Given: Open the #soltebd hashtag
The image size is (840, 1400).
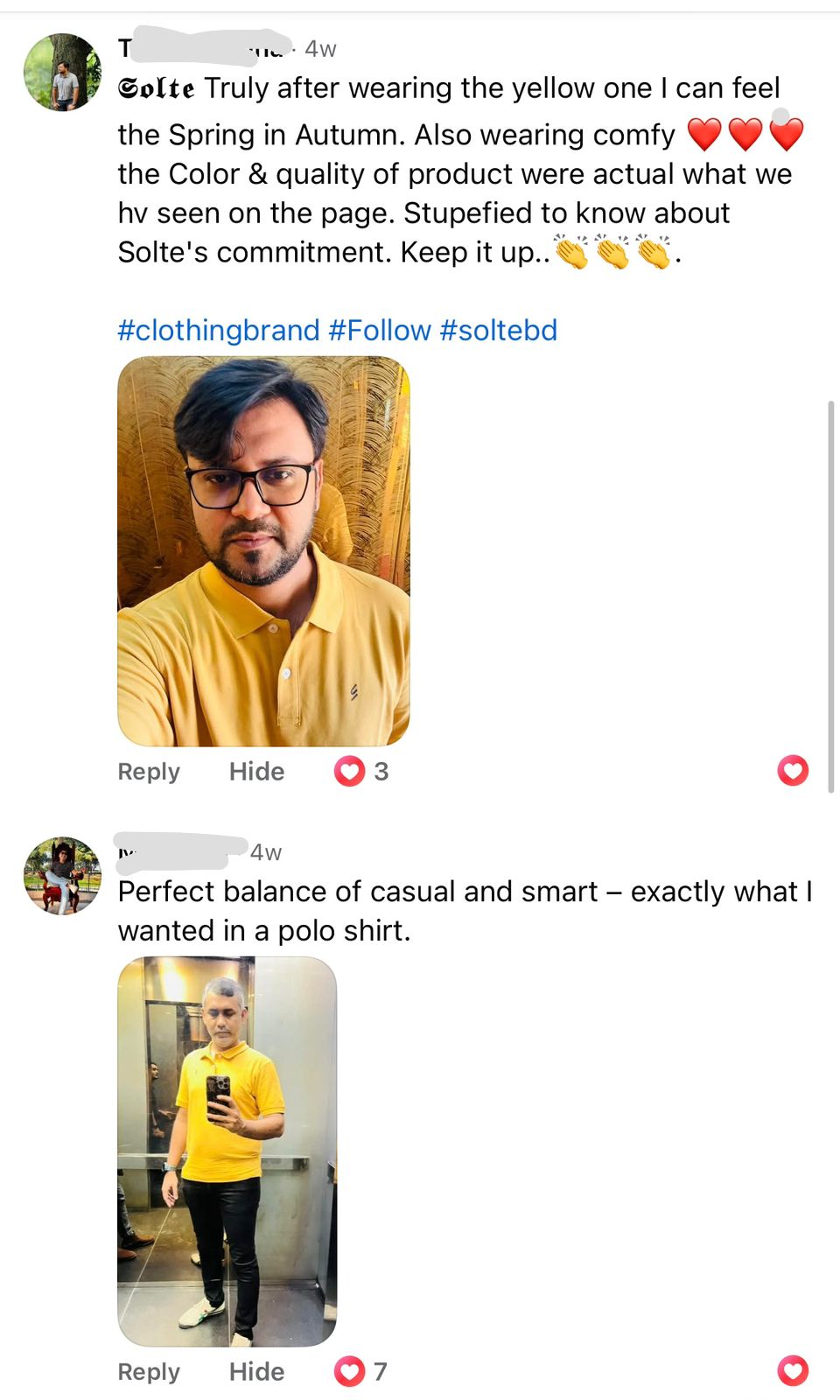Looking at the screenshot, I should (x=498, y=331).
